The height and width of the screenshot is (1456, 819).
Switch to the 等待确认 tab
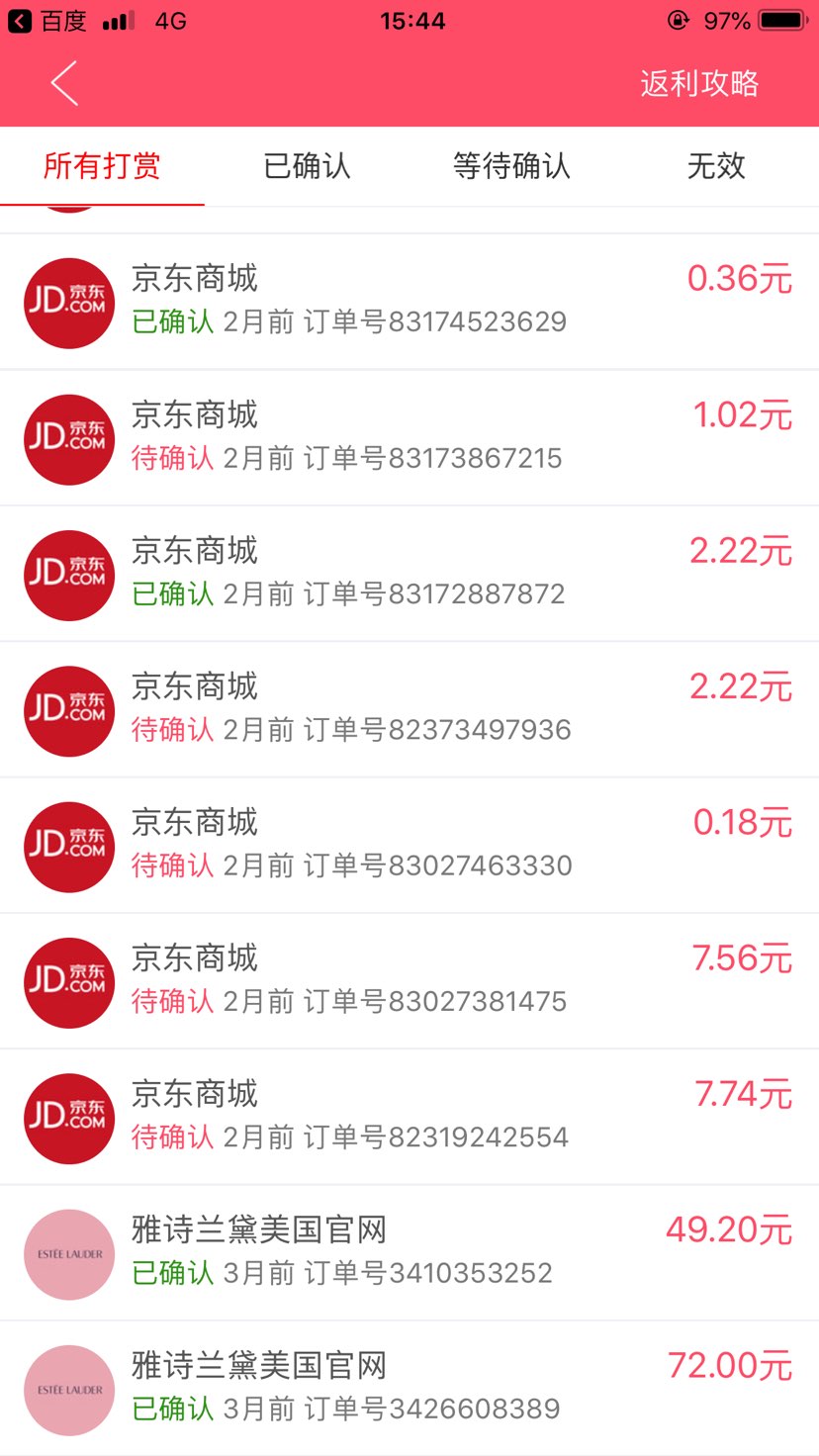pyautogui.click(x=511, y=166)
